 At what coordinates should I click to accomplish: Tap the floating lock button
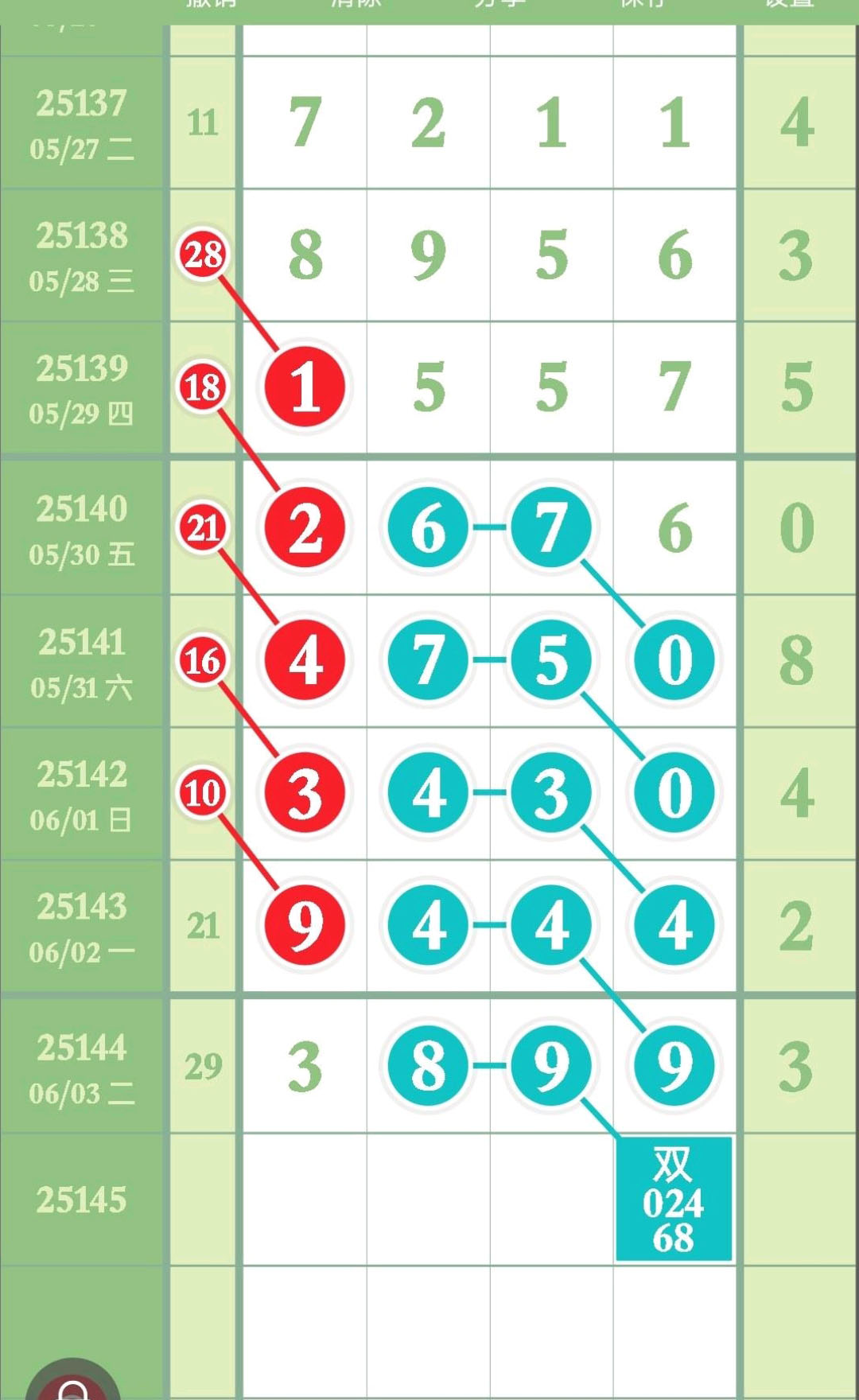tap(73, 1381)
